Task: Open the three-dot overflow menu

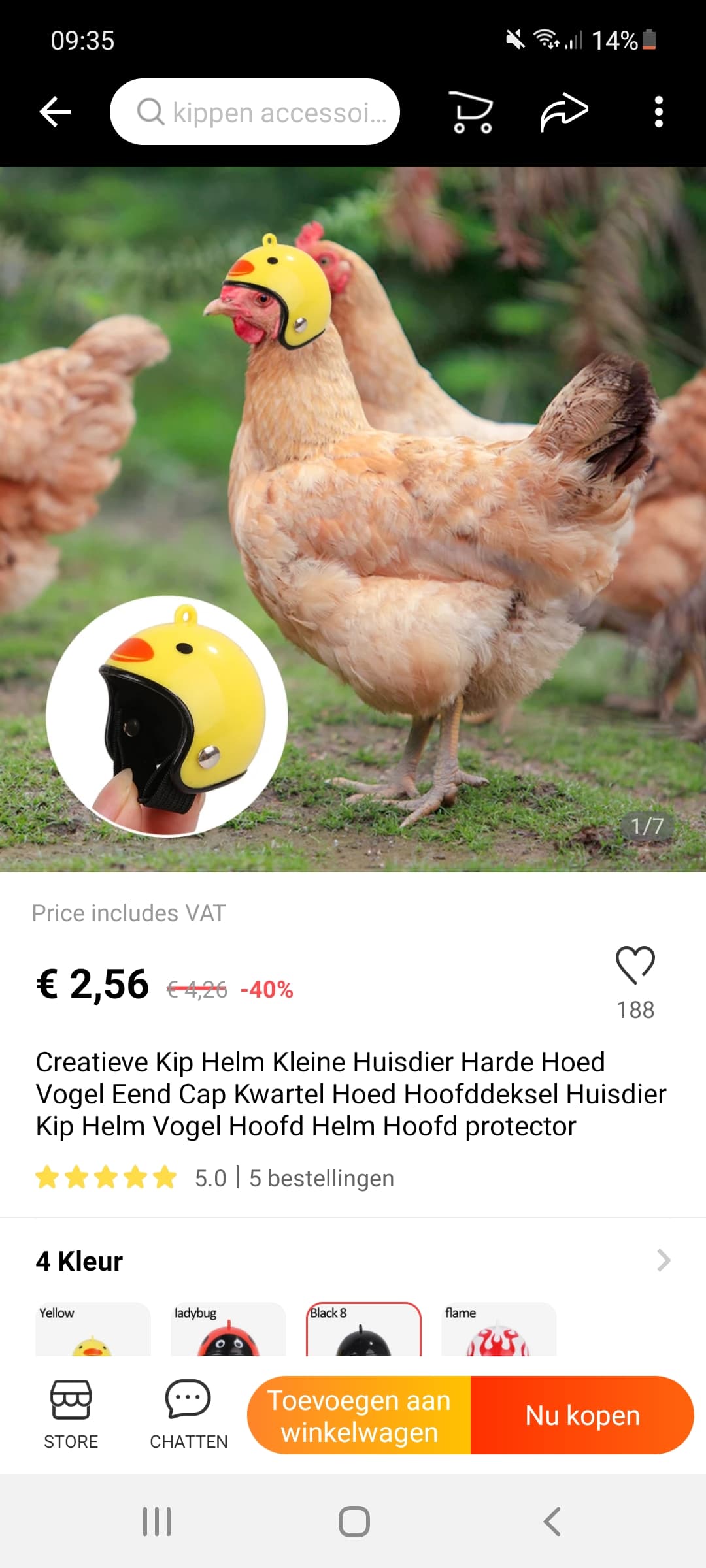Action: tap(658, 112)
